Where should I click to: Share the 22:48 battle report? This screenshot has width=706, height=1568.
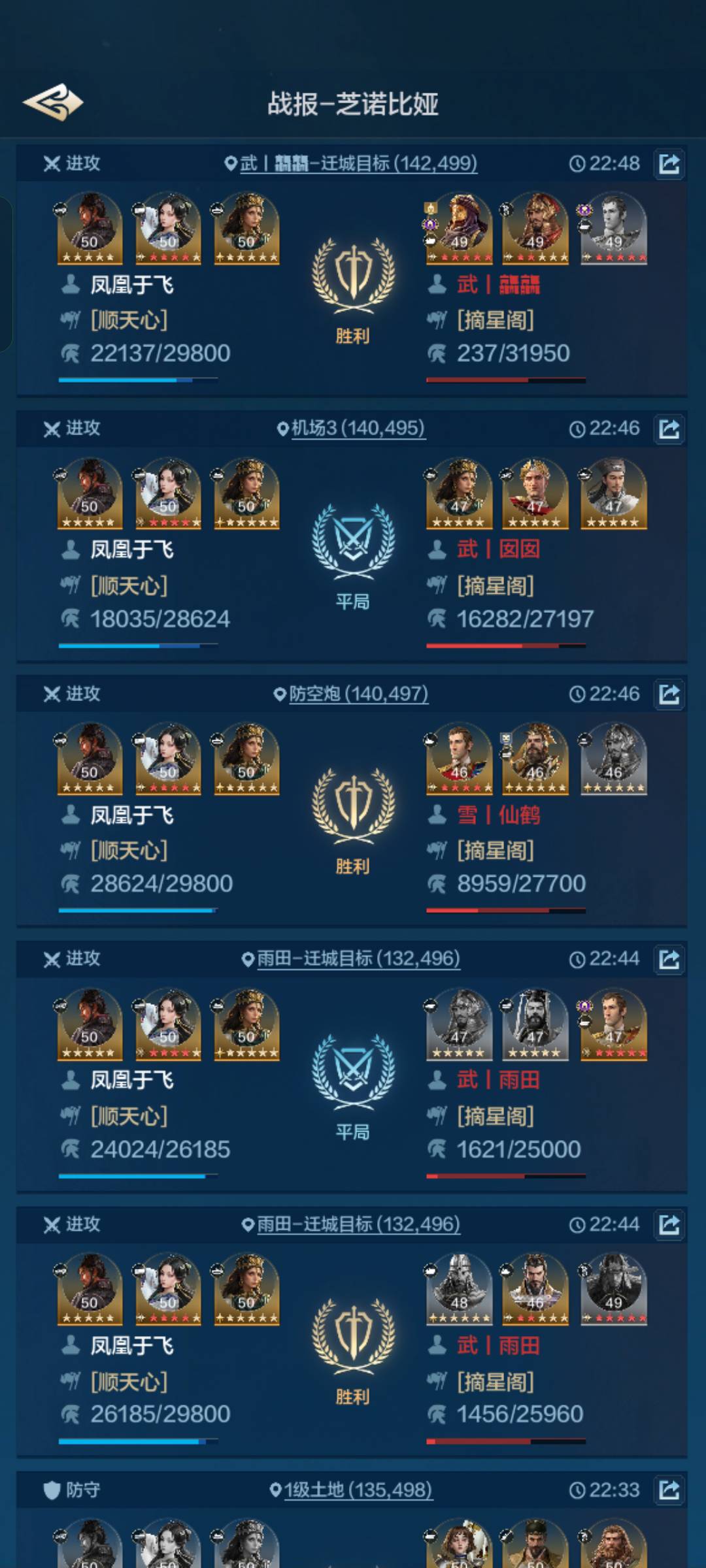[669, 164]
